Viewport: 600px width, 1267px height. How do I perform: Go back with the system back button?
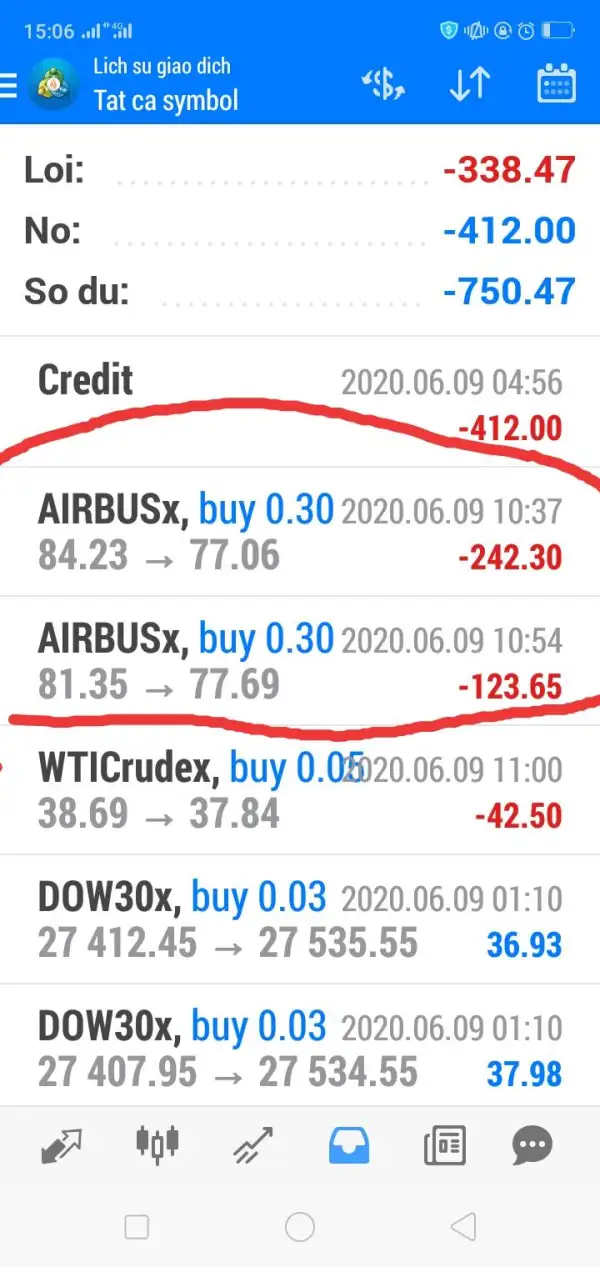coord(462,1227)
